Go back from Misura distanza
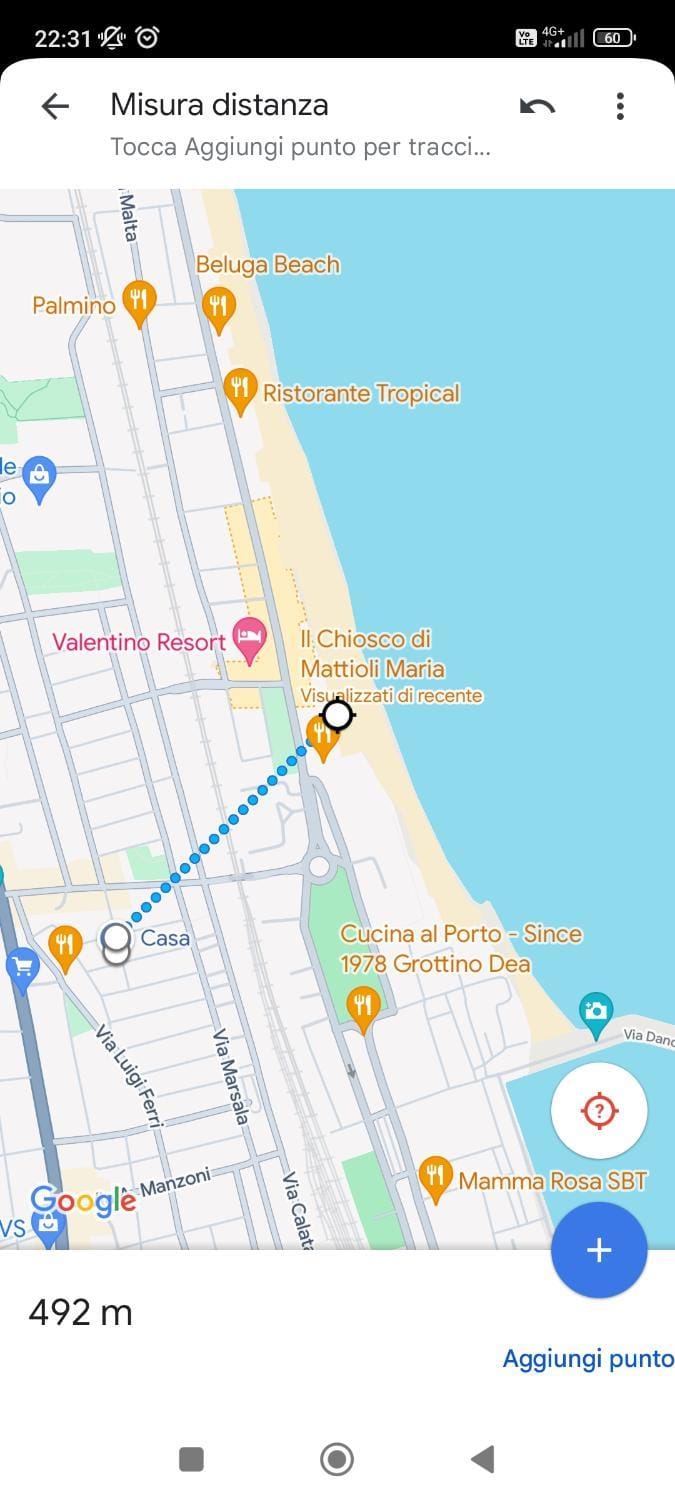Screen dimensions: 675x1500 coord(55,106)
